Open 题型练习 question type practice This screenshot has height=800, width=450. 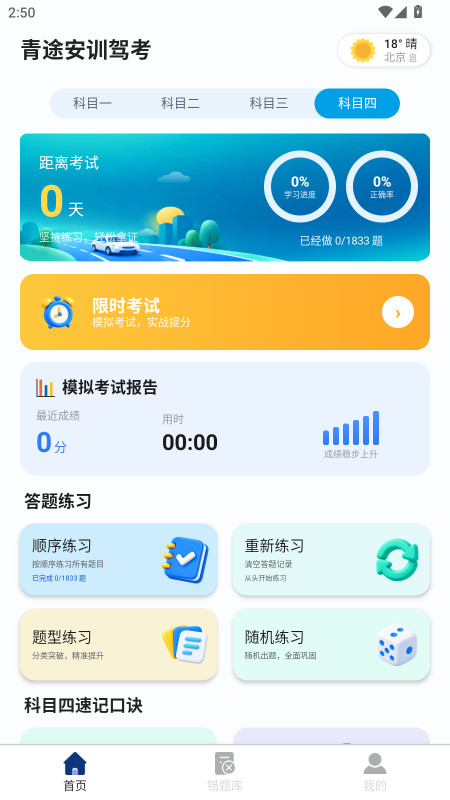[x=119, y=644]
